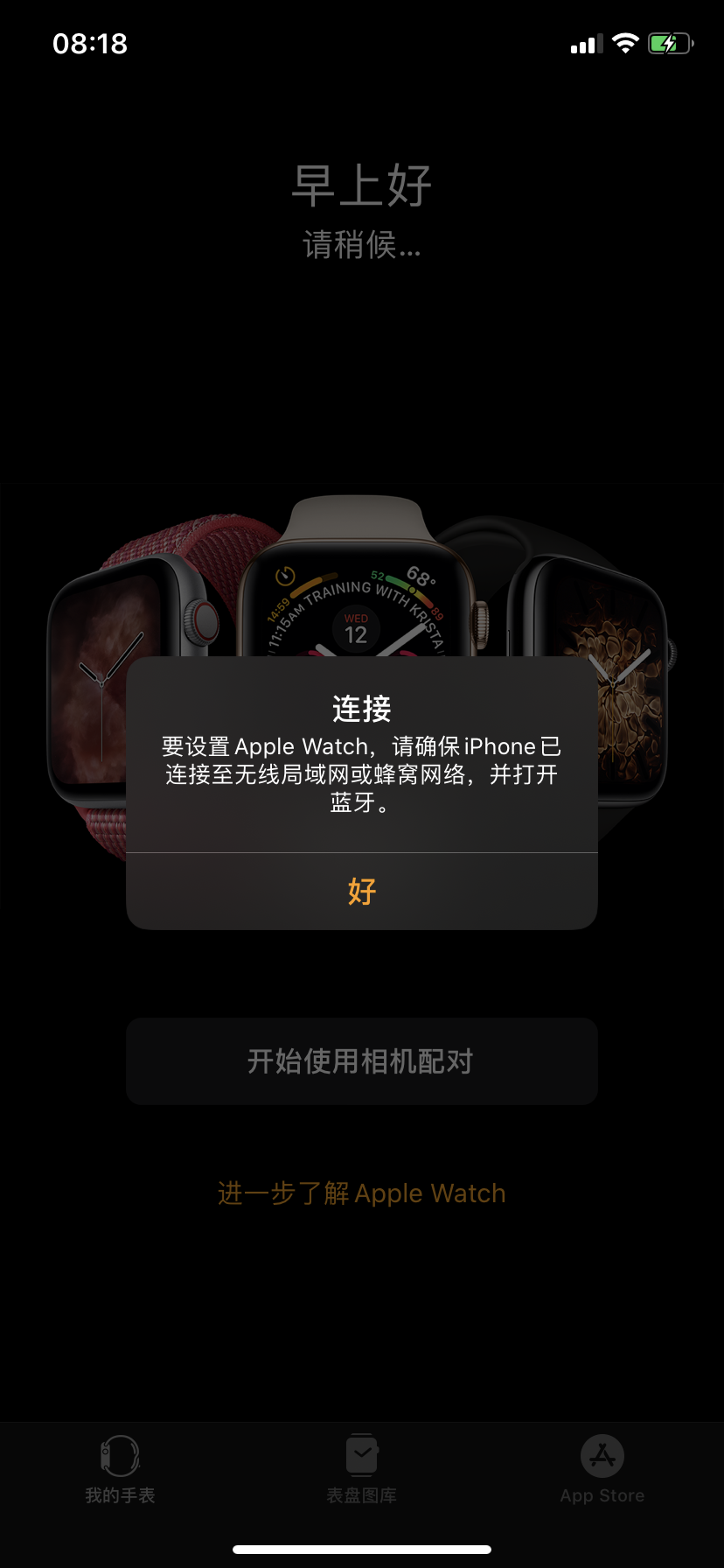Tap 开始使用相机配对 button
This screenshot has height=1568, width=724.
[x=361, y=1061]
